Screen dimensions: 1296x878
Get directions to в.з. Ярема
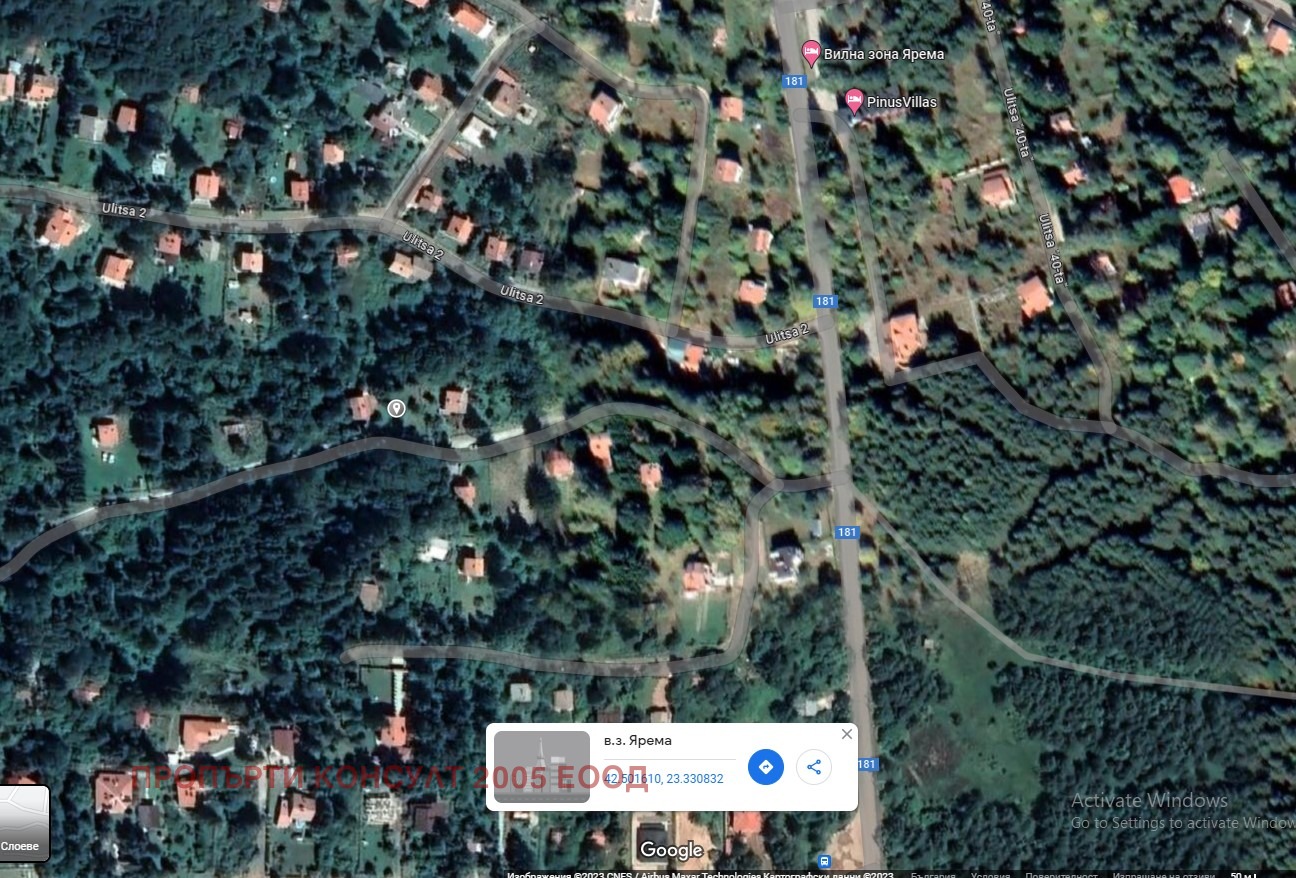[x=765, y=767]
